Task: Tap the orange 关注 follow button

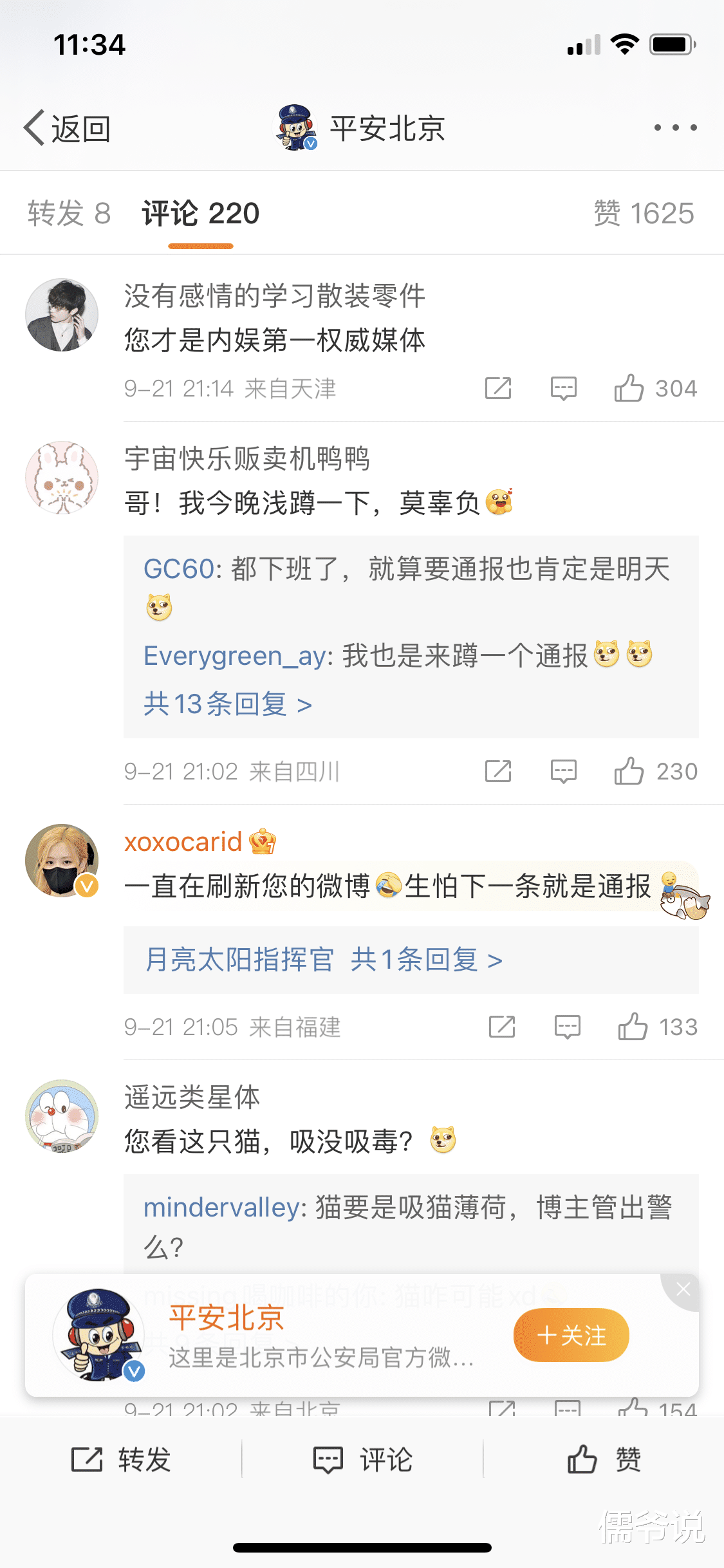Action: coord(570,1336)
